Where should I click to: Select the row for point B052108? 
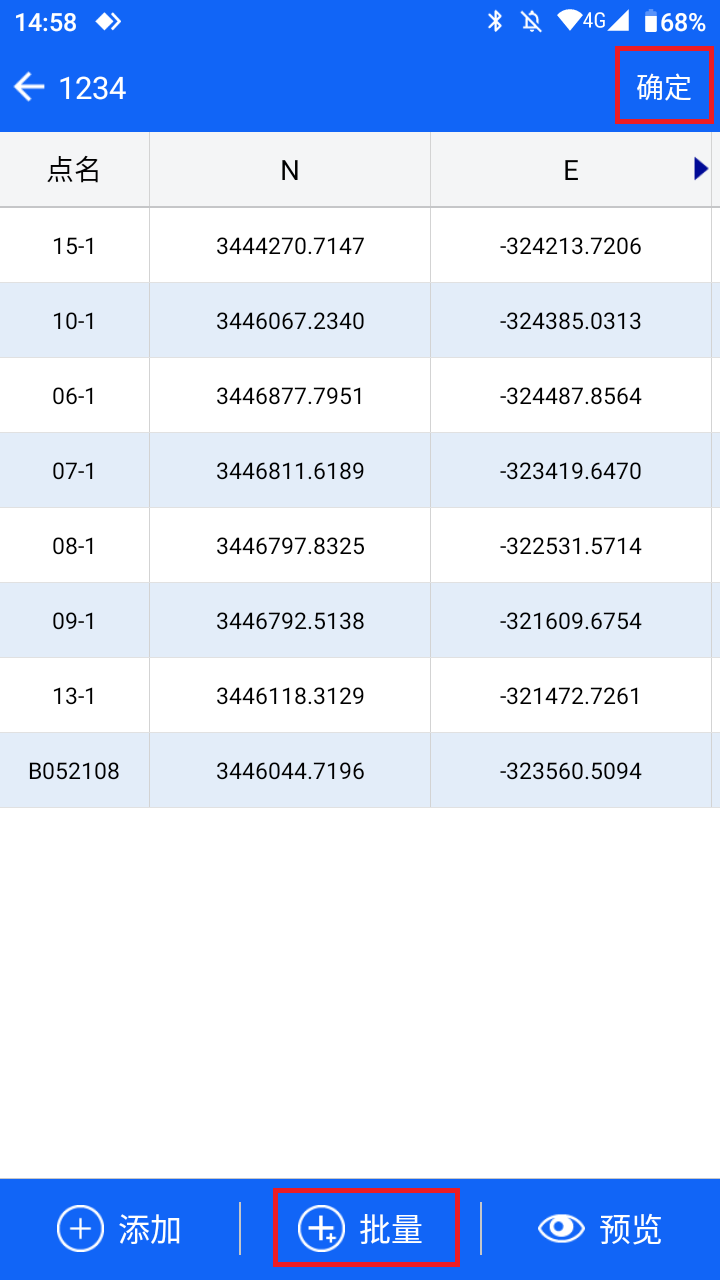(x=360, y=771)
